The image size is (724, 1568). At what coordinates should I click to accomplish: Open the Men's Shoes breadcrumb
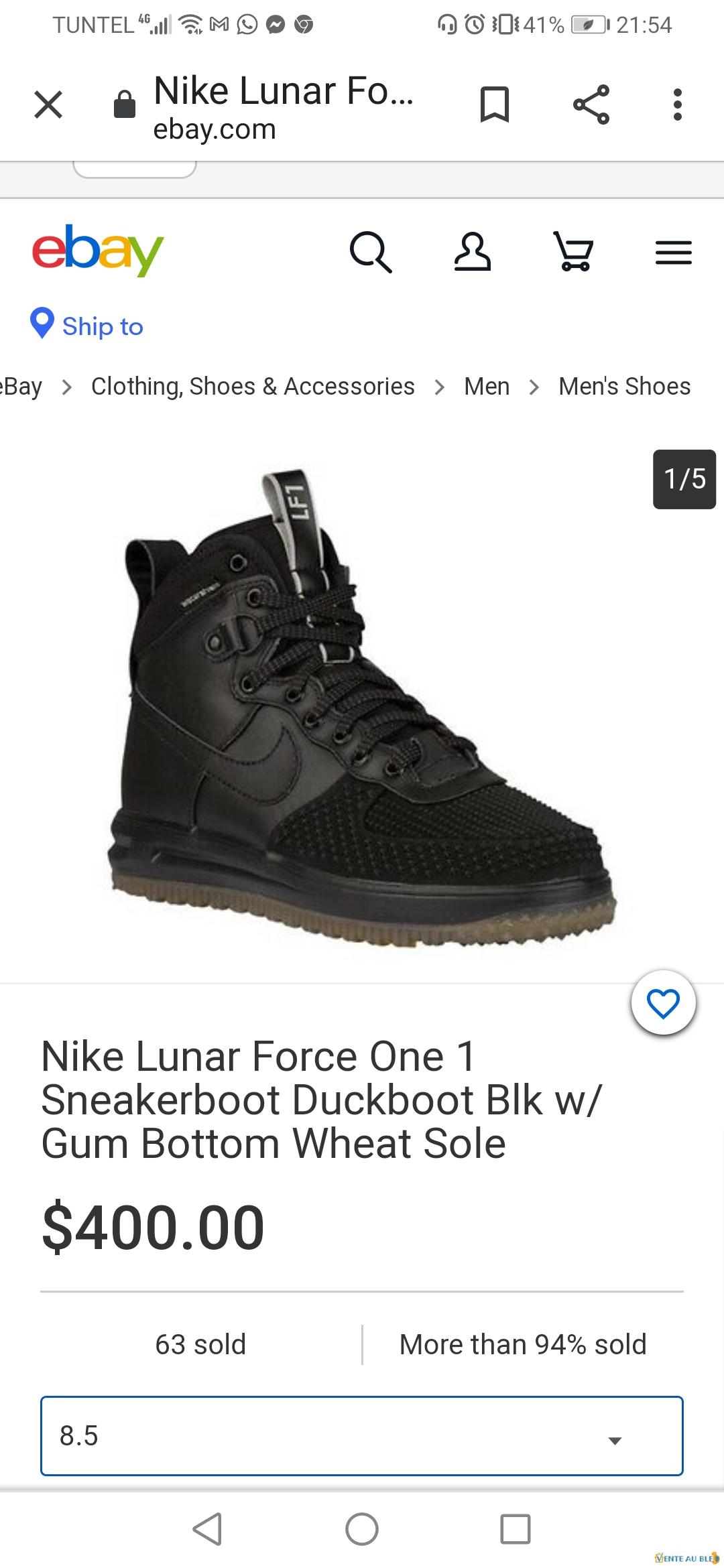624,387
